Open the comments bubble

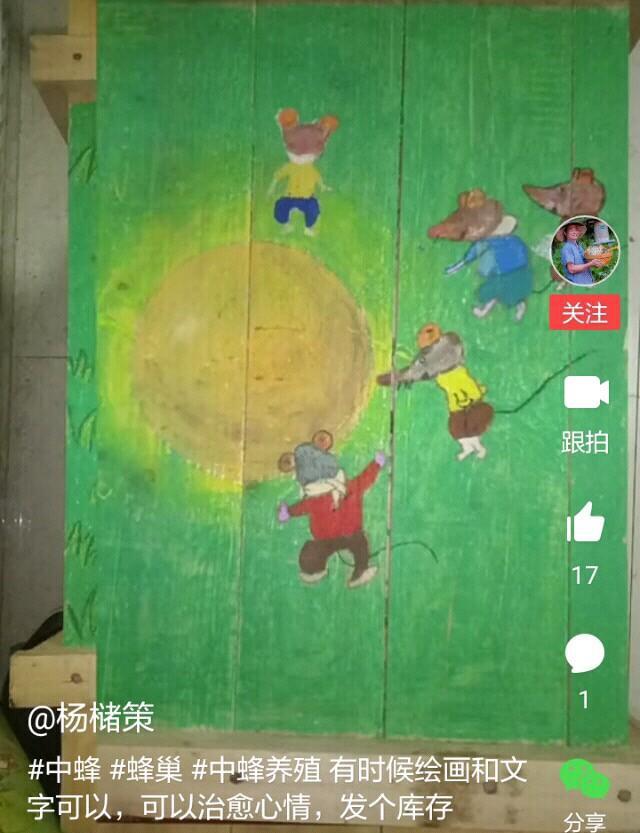click(x=585, y=655)
